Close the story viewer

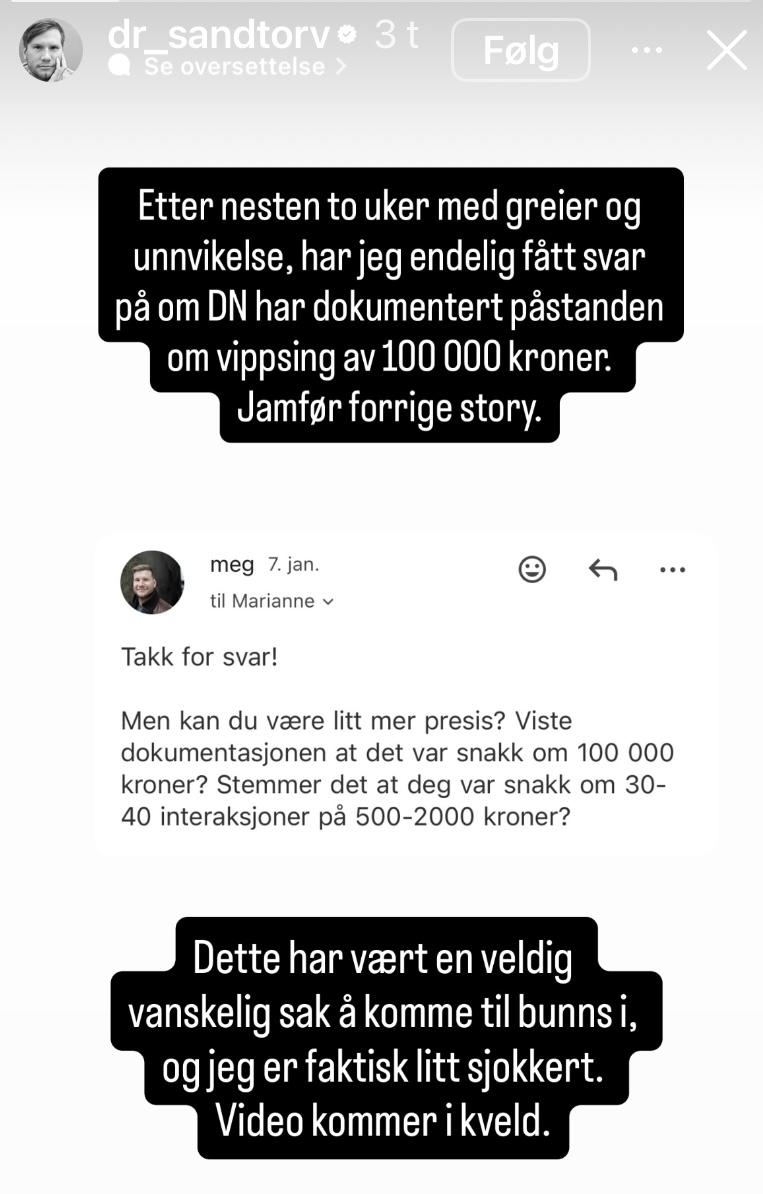(727, 50)
